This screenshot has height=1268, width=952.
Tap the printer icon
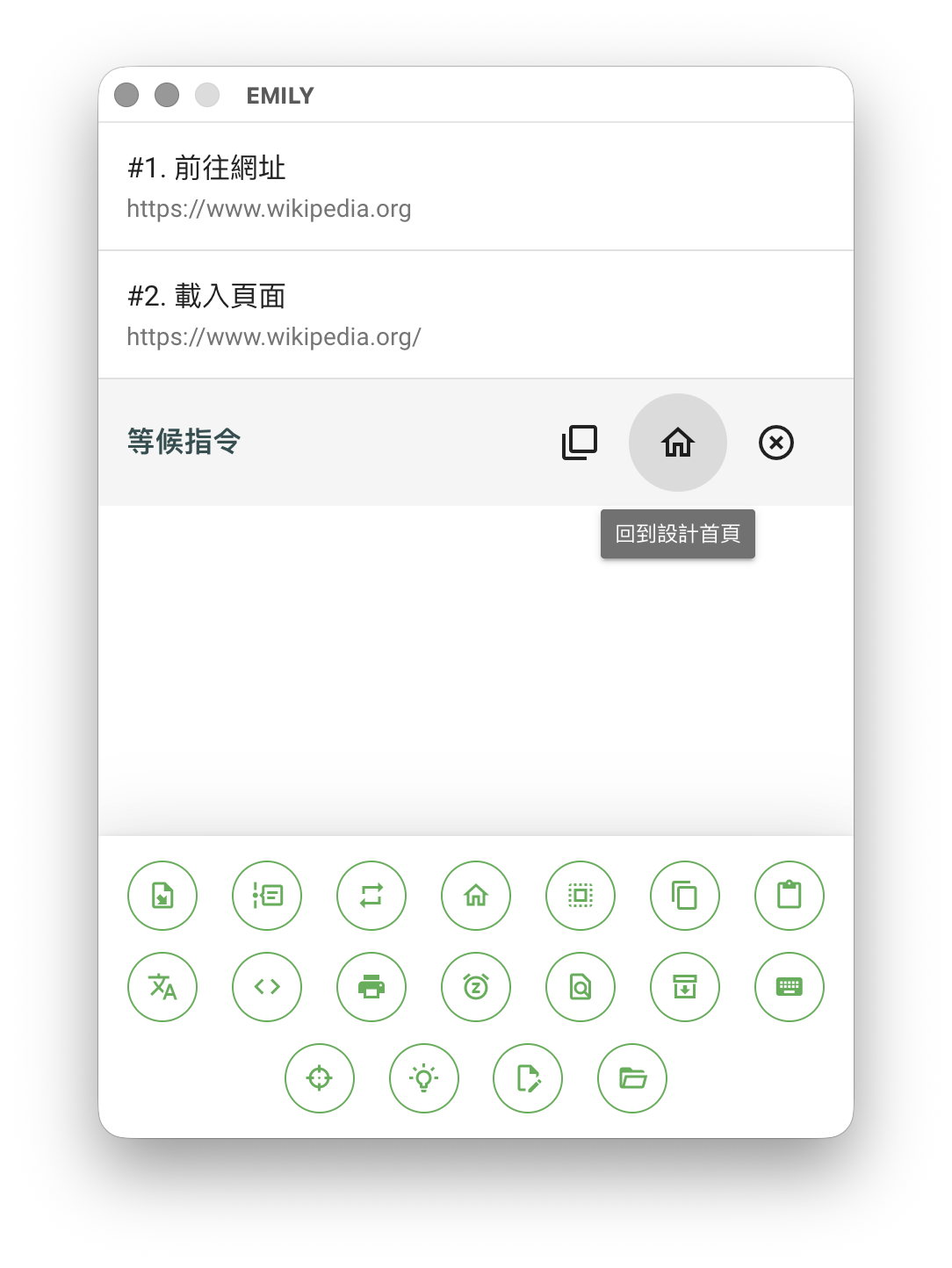pyautogui.click(x=371, y=987)
